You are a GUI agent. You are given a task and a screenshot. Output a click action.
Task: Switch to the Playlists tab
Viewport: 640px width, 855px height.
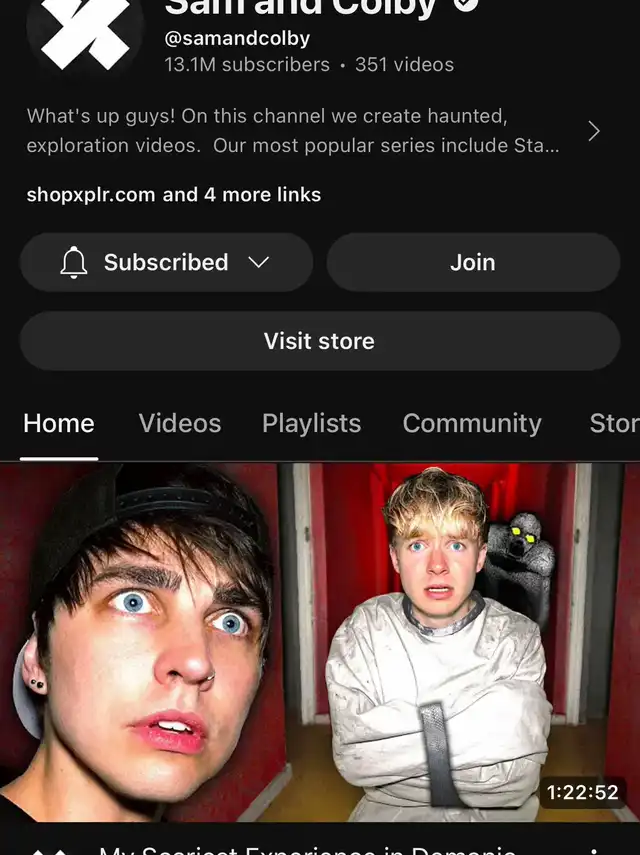coord(311,423)
